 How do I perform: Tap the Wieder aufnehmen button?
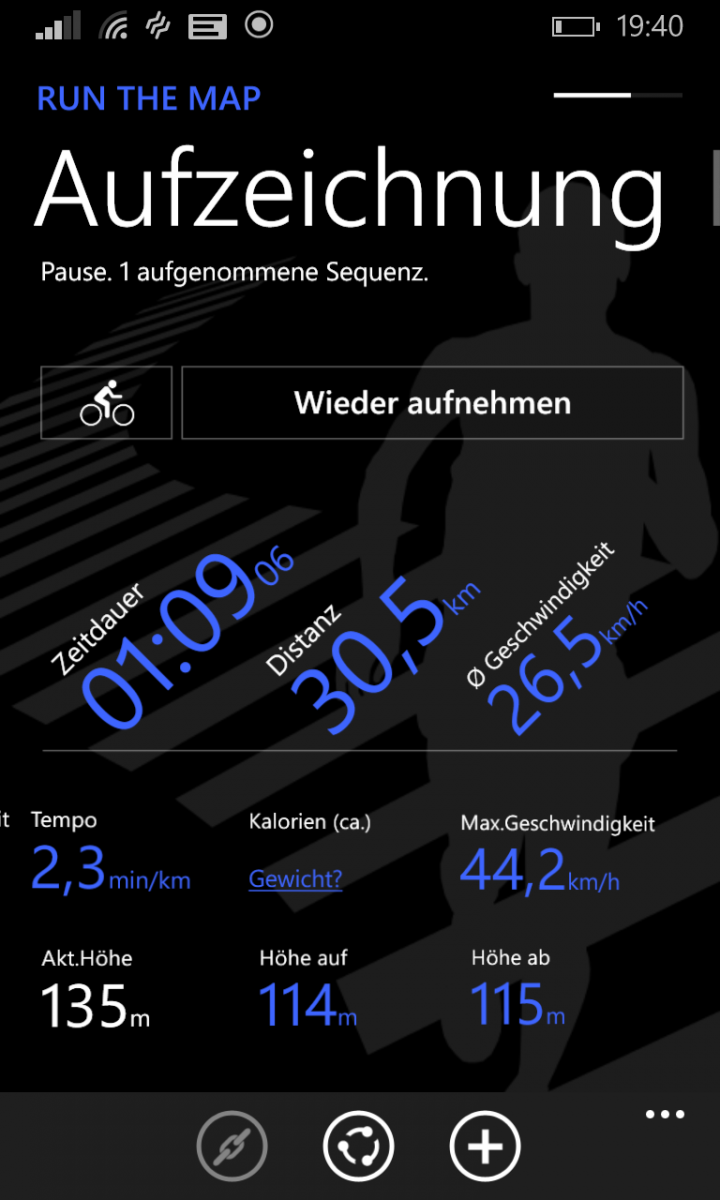(432, 403)
